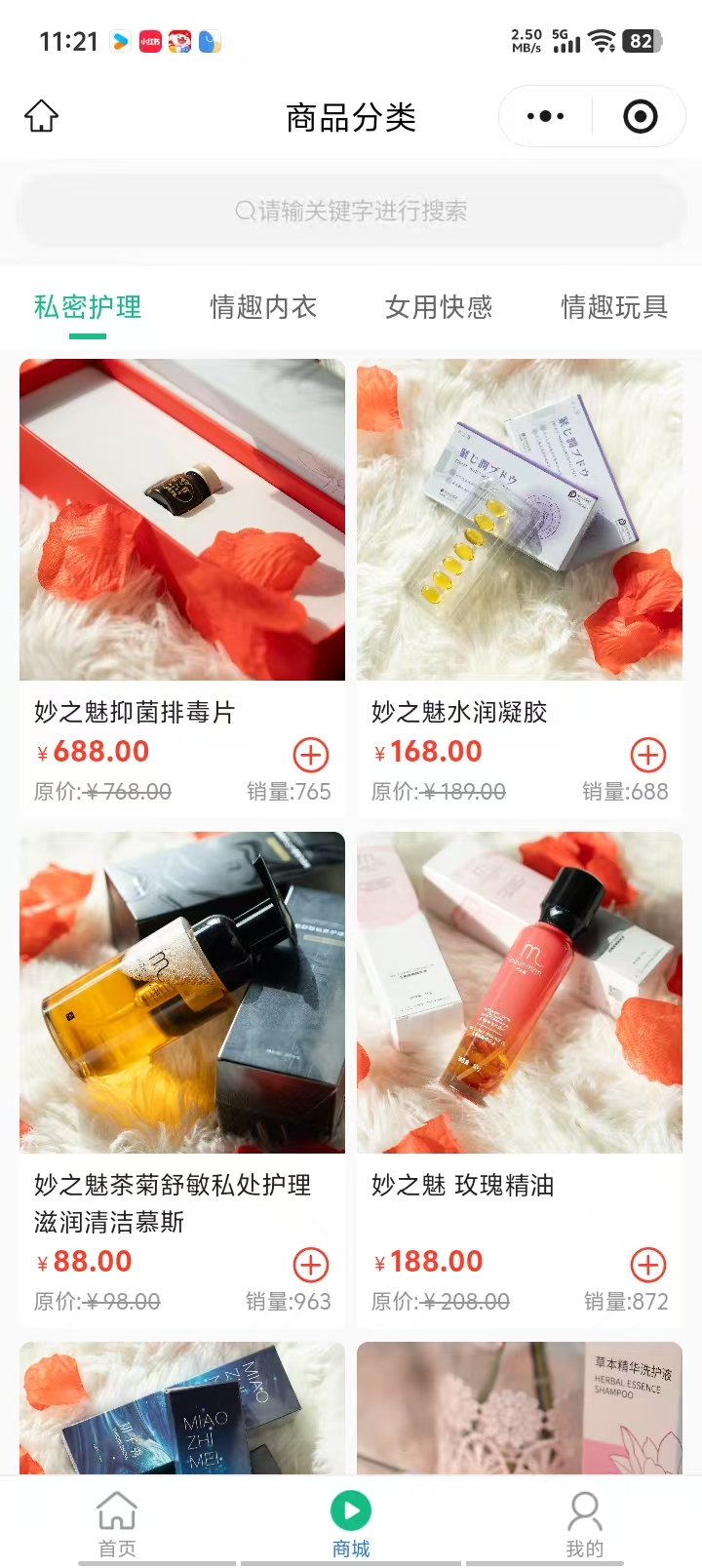
Task: Select the 私密护理 category tab
Action: (88, 307)
